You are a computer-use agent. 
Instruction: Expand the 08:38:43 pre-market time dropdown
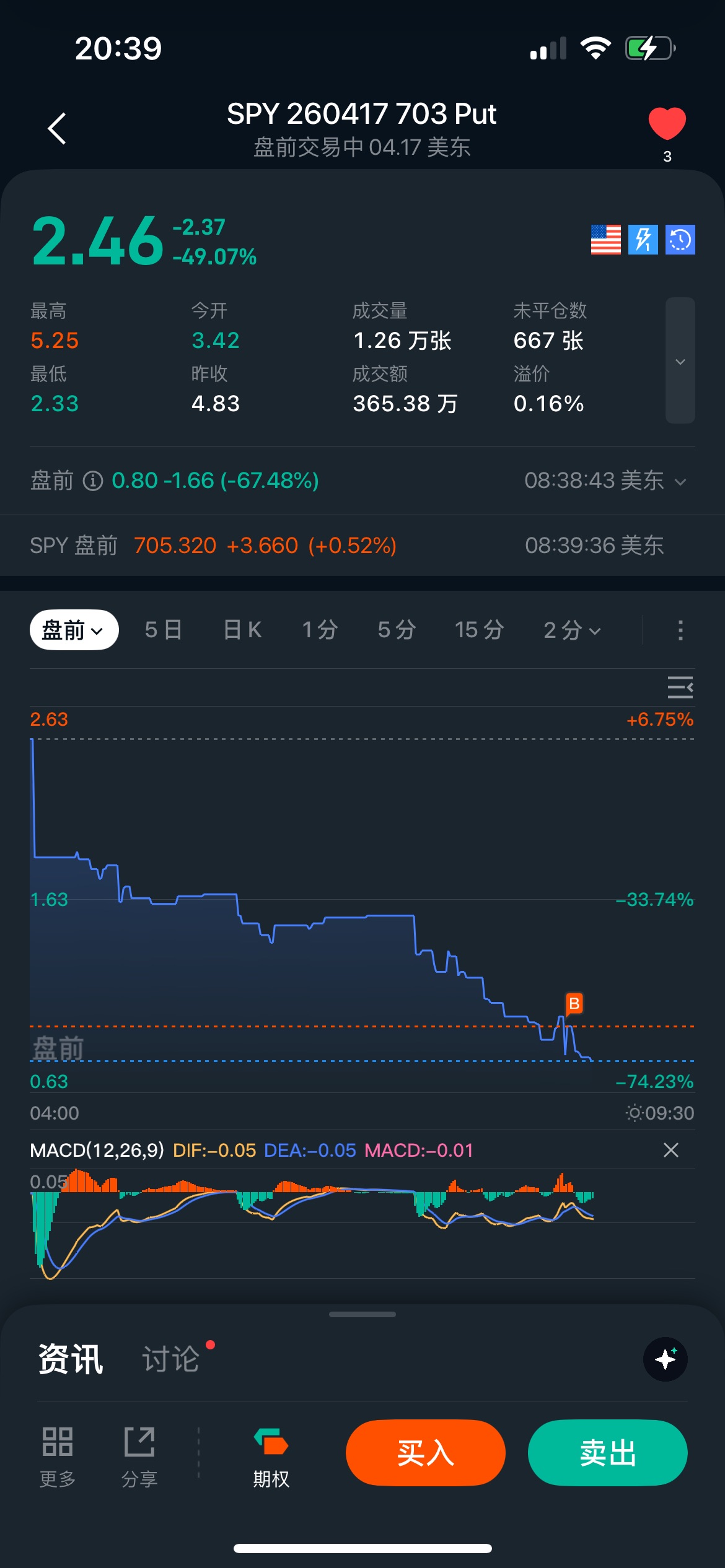click(680, 482)
